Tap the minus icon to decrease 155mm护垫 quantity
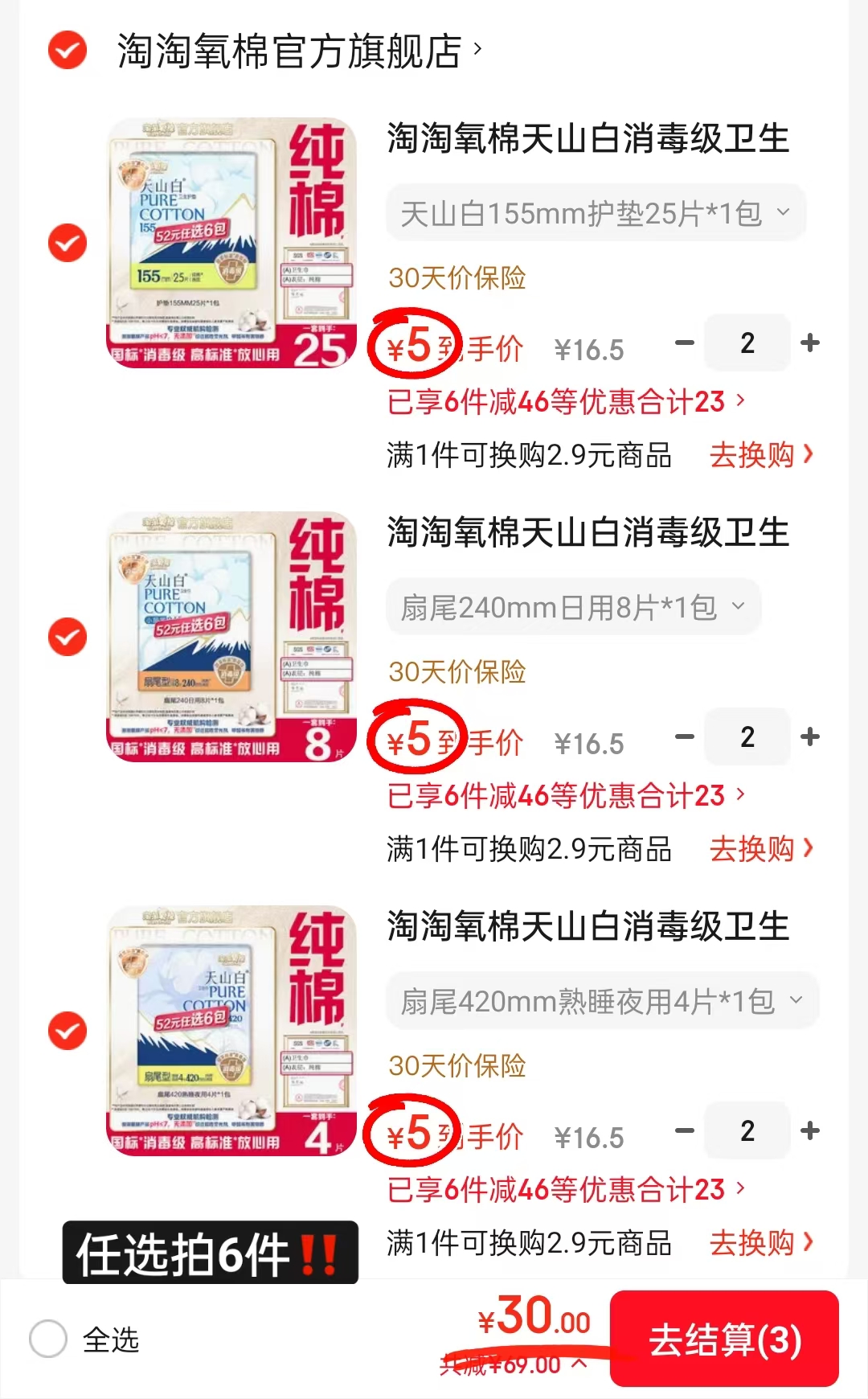Viewport: 868px width, 1399px height. 684,343
